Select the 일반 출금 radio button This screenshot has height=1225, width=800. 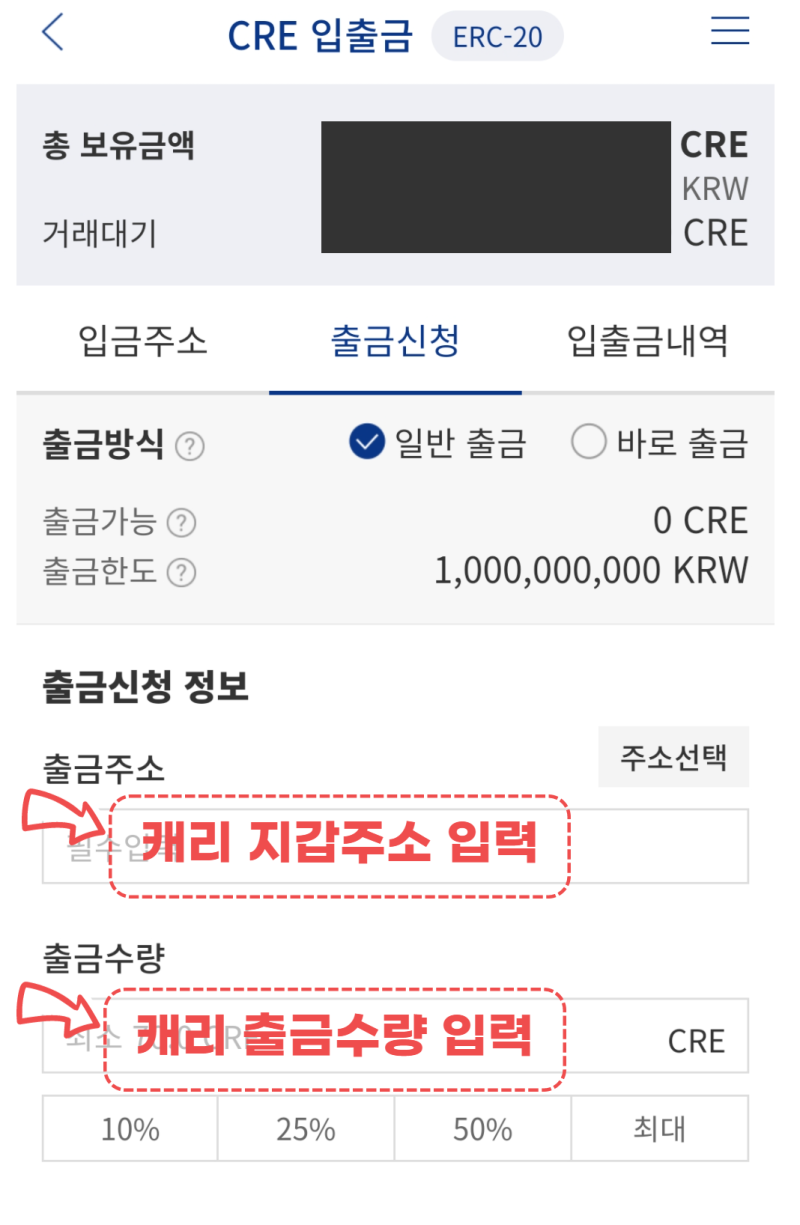click(368, 441)
